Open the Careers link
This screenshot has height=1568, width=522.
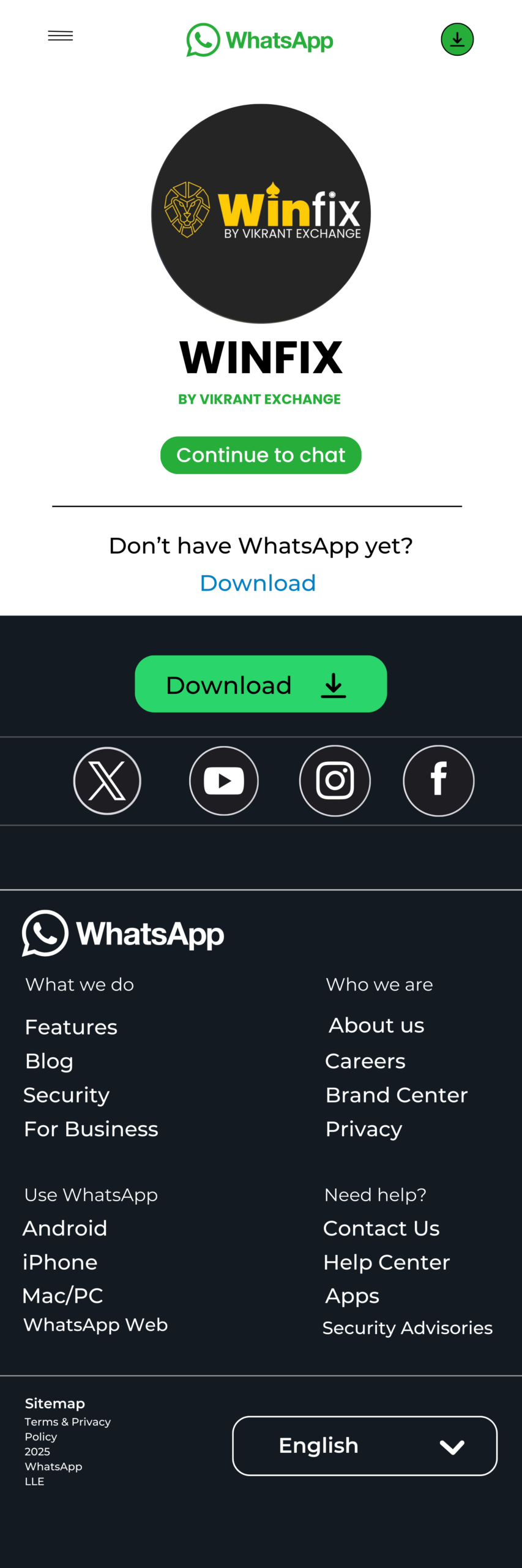point(365,1061)
